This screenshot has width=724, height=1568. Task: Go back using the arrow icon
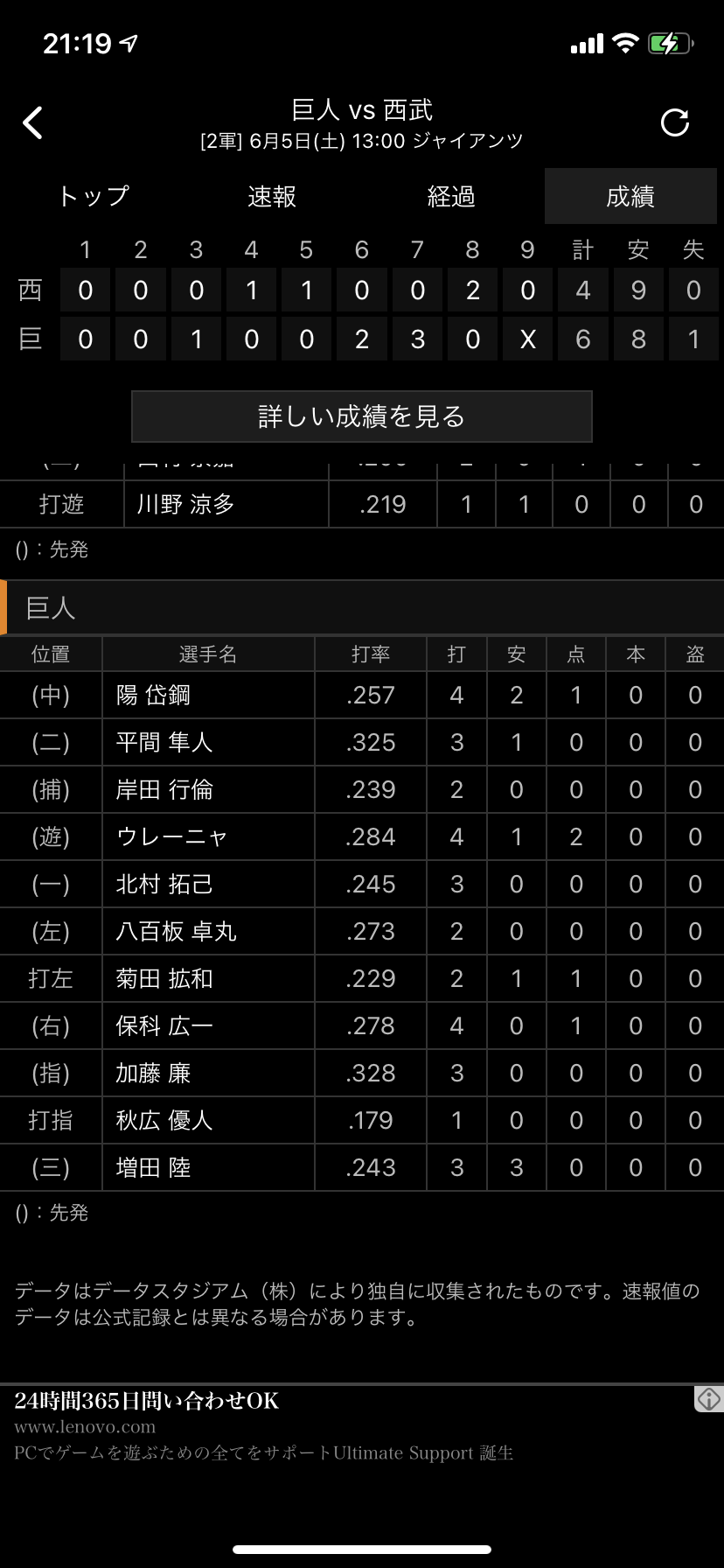point(33,123)
